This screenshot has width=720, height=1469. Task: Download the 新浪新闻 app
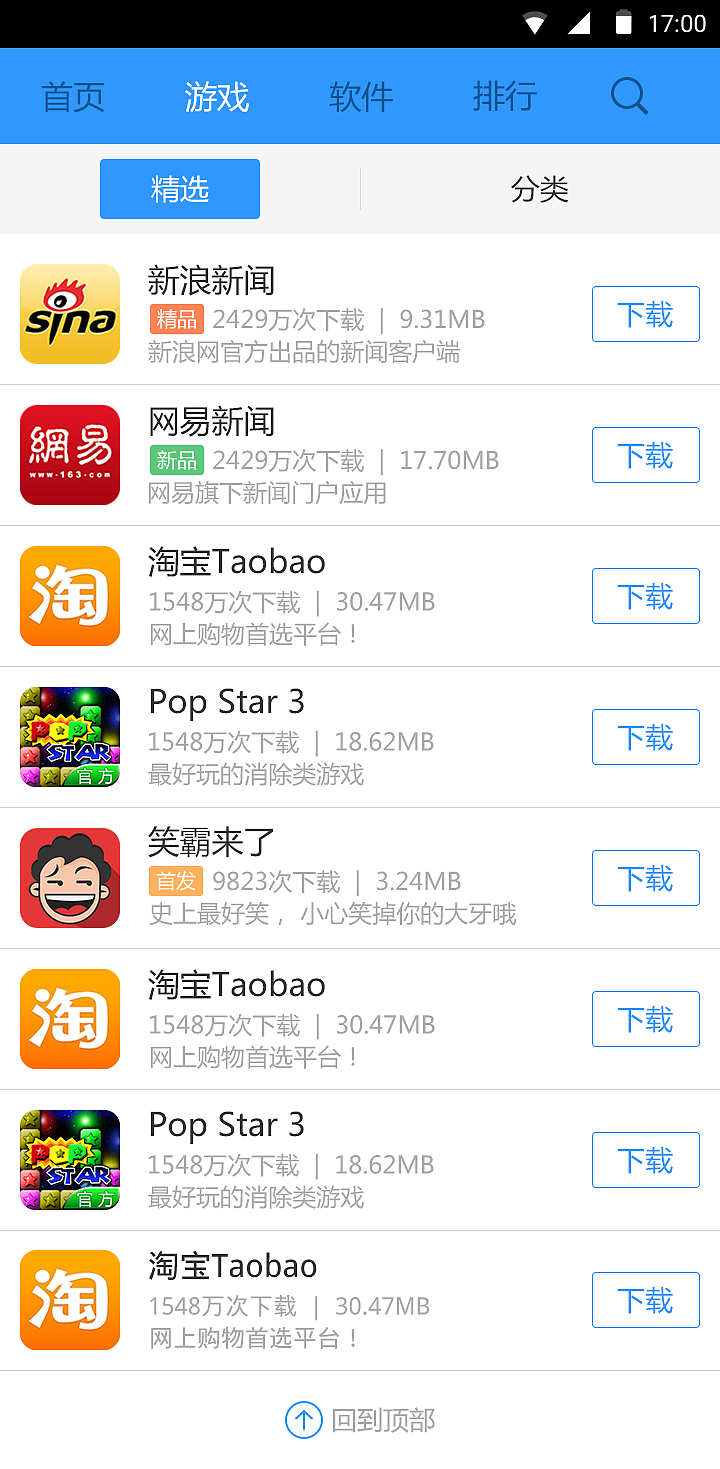(x=645, y=313)
